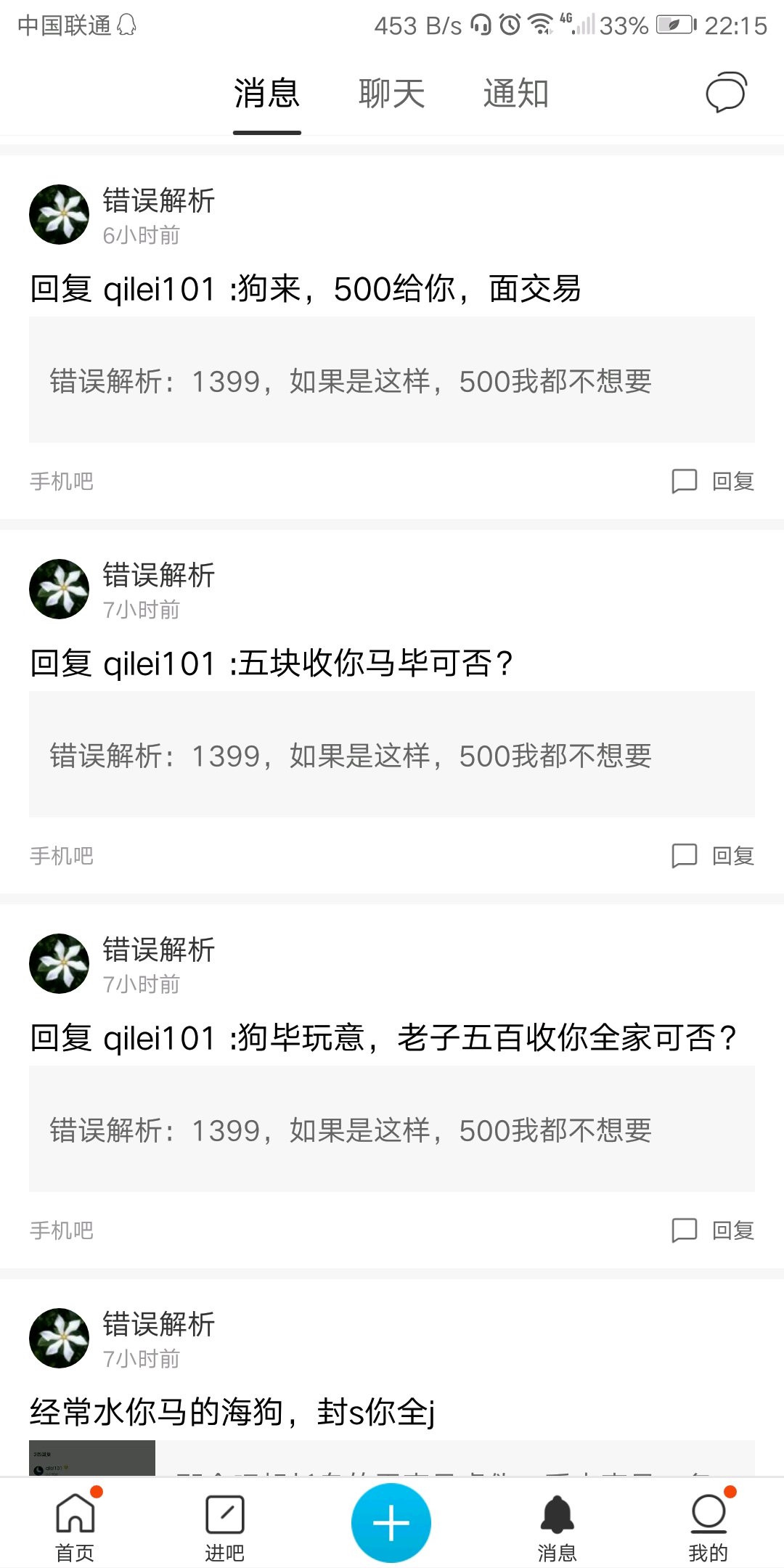Screen dimensions: 784x1568
Task: Open the 我的 profile tab
Action: click(709, 1524)
